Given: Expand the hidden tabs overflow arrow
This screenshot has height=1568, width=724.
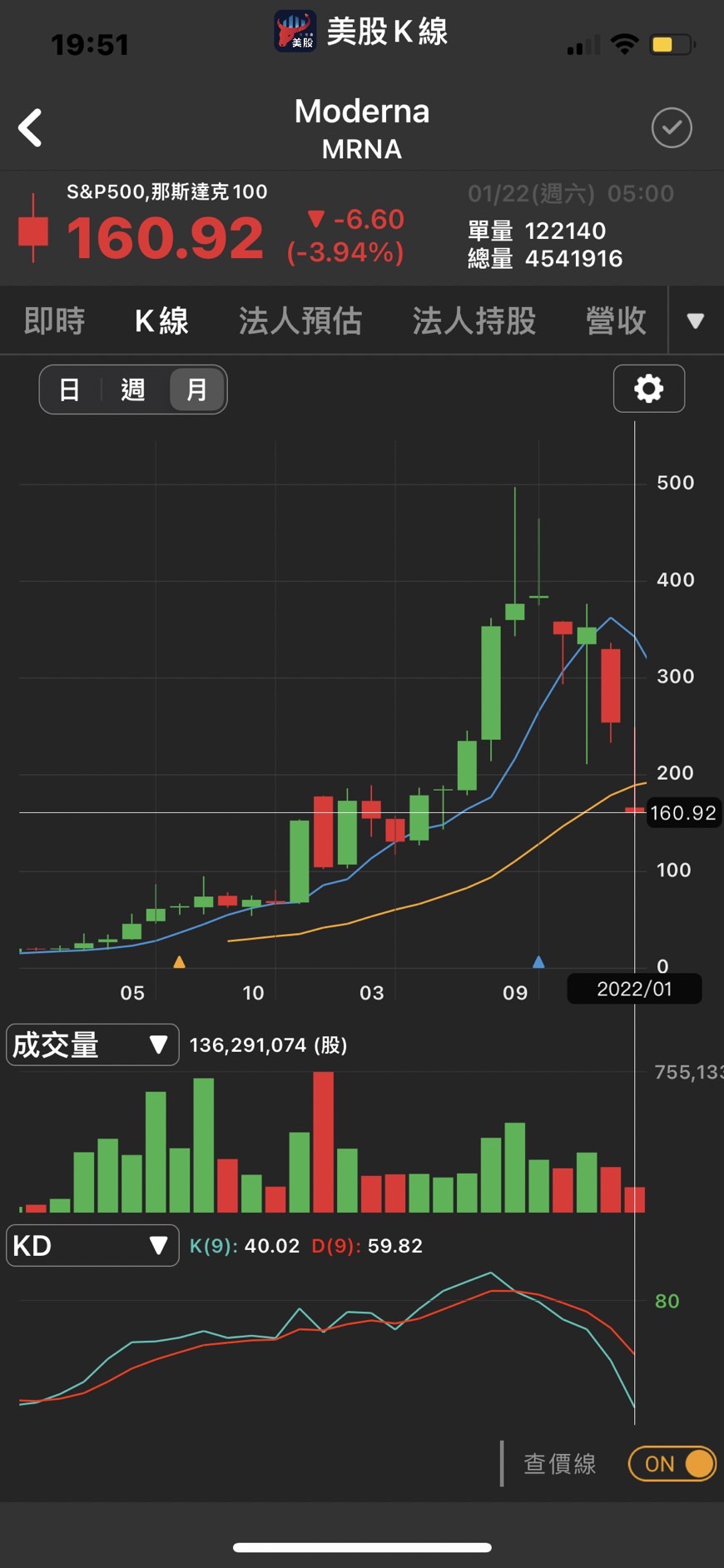Looking at the screenshot, I should (x=696, y=320).
